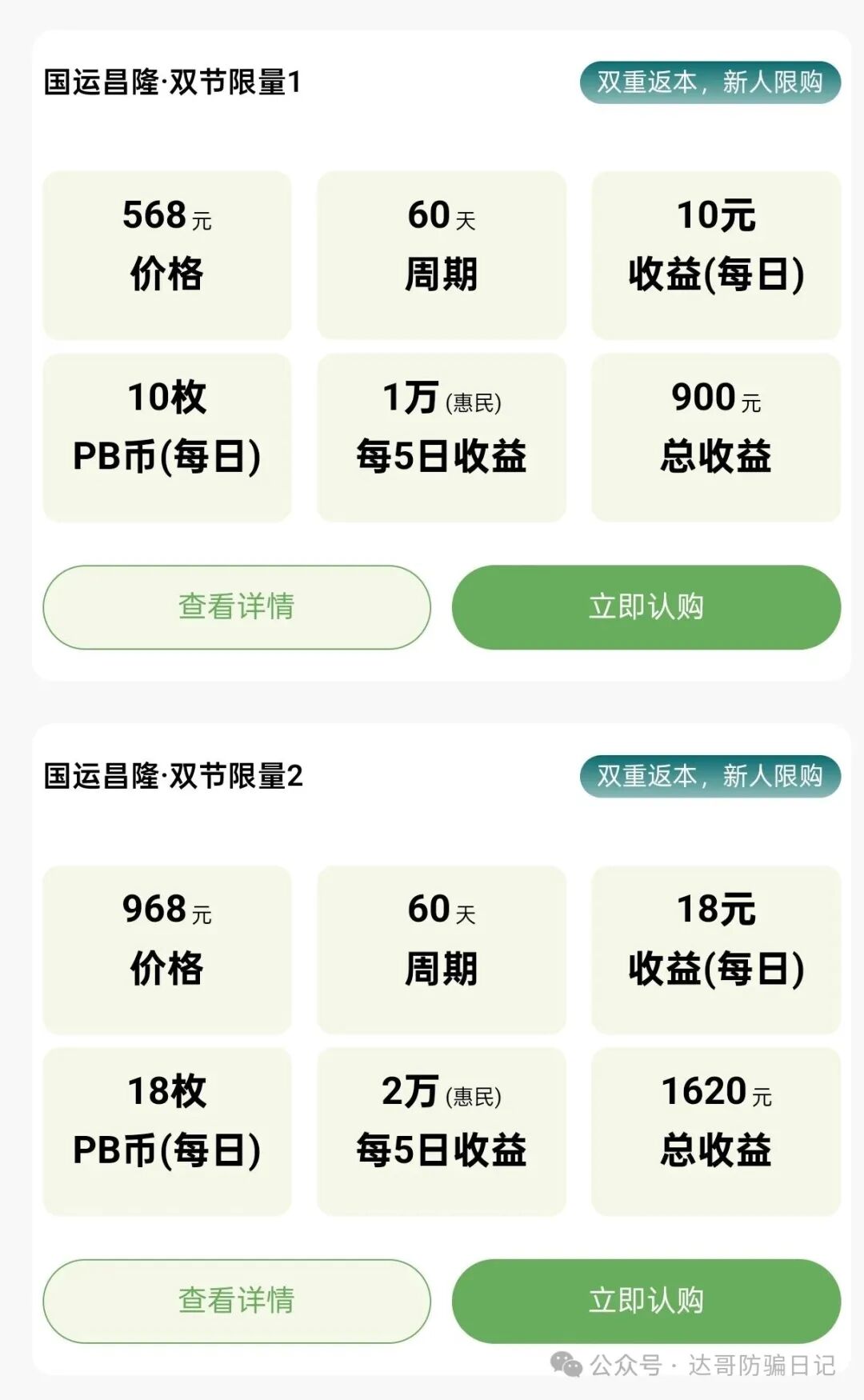Screen dimensions: 864x1400
Task: Tap 立即认购 for the 568元 product
Action: coord(646,607)
